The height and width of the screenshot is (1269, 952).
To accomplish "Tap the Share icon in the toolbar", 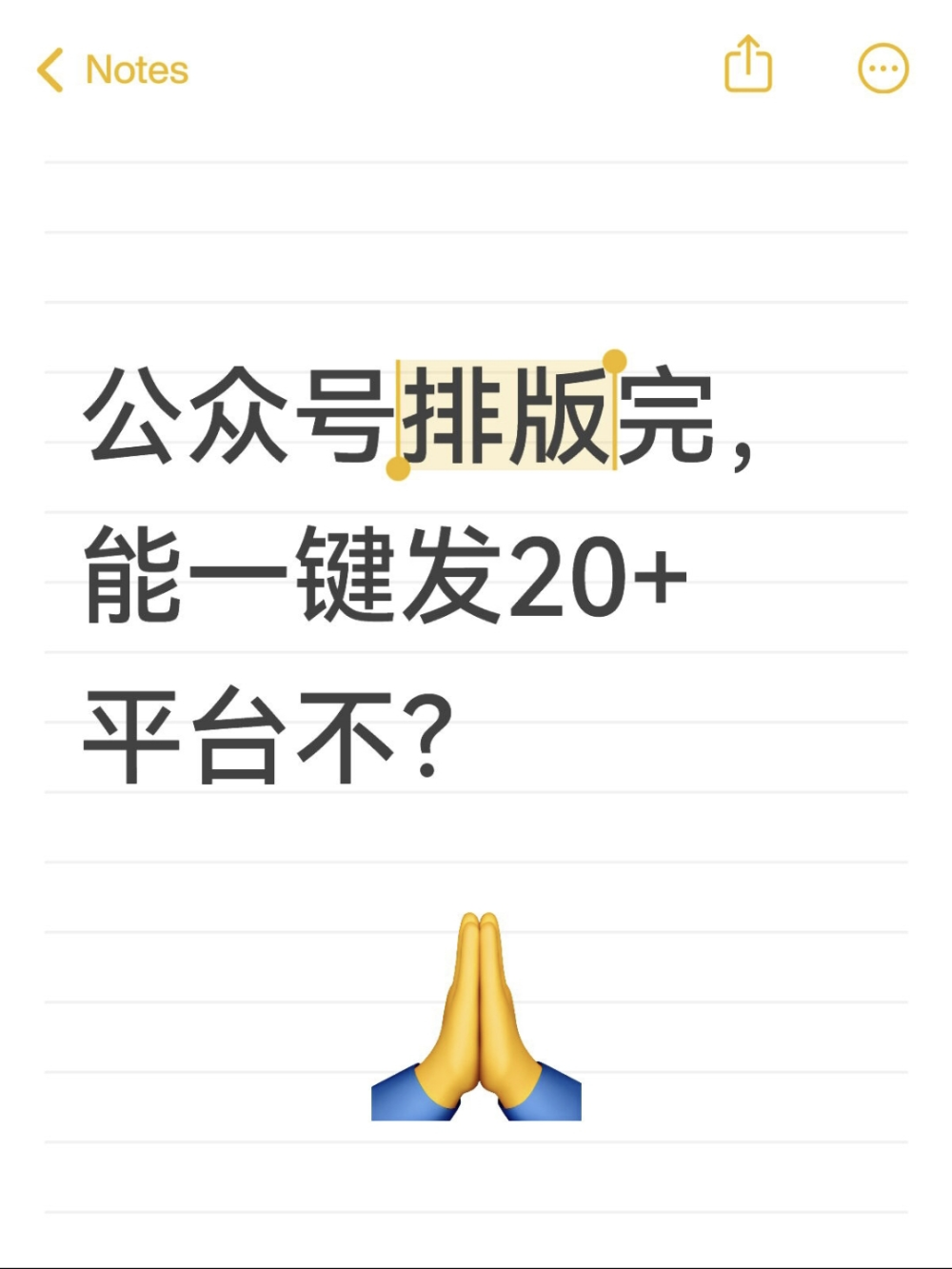I will pos(749,67).
